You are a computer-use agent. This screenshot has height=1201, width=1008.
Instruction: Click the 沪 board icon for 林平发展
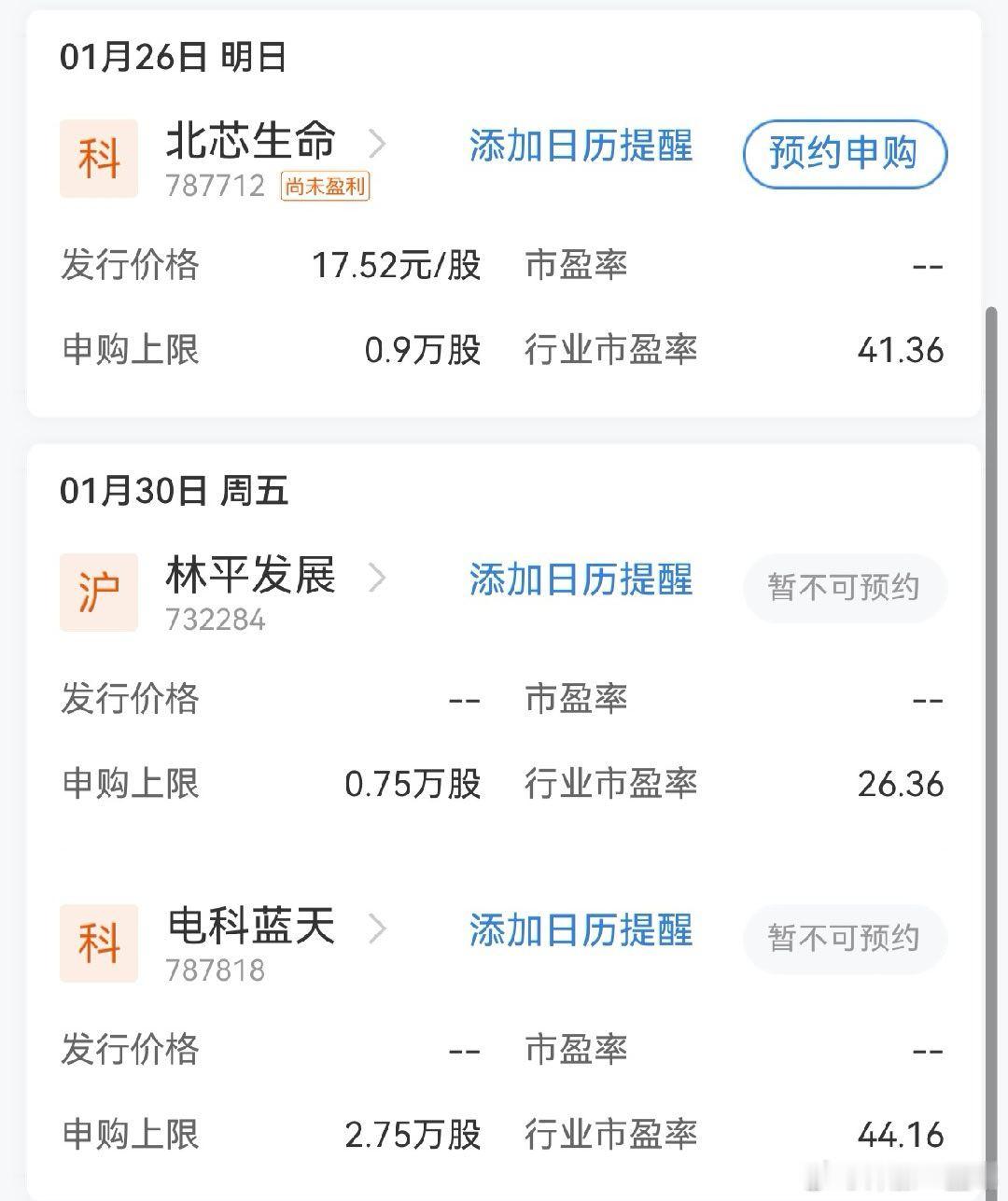(99, 591)
